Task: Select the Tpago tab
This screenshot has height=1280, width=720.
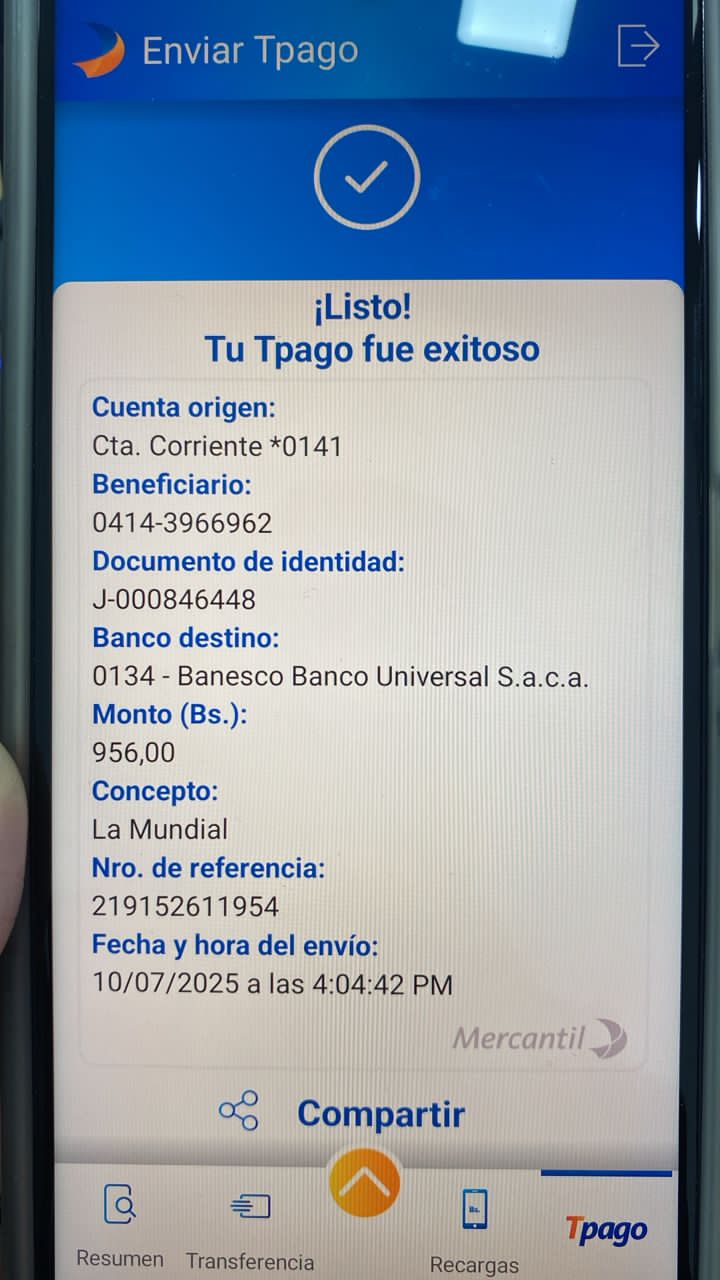Action: (x=606, y=1229)
